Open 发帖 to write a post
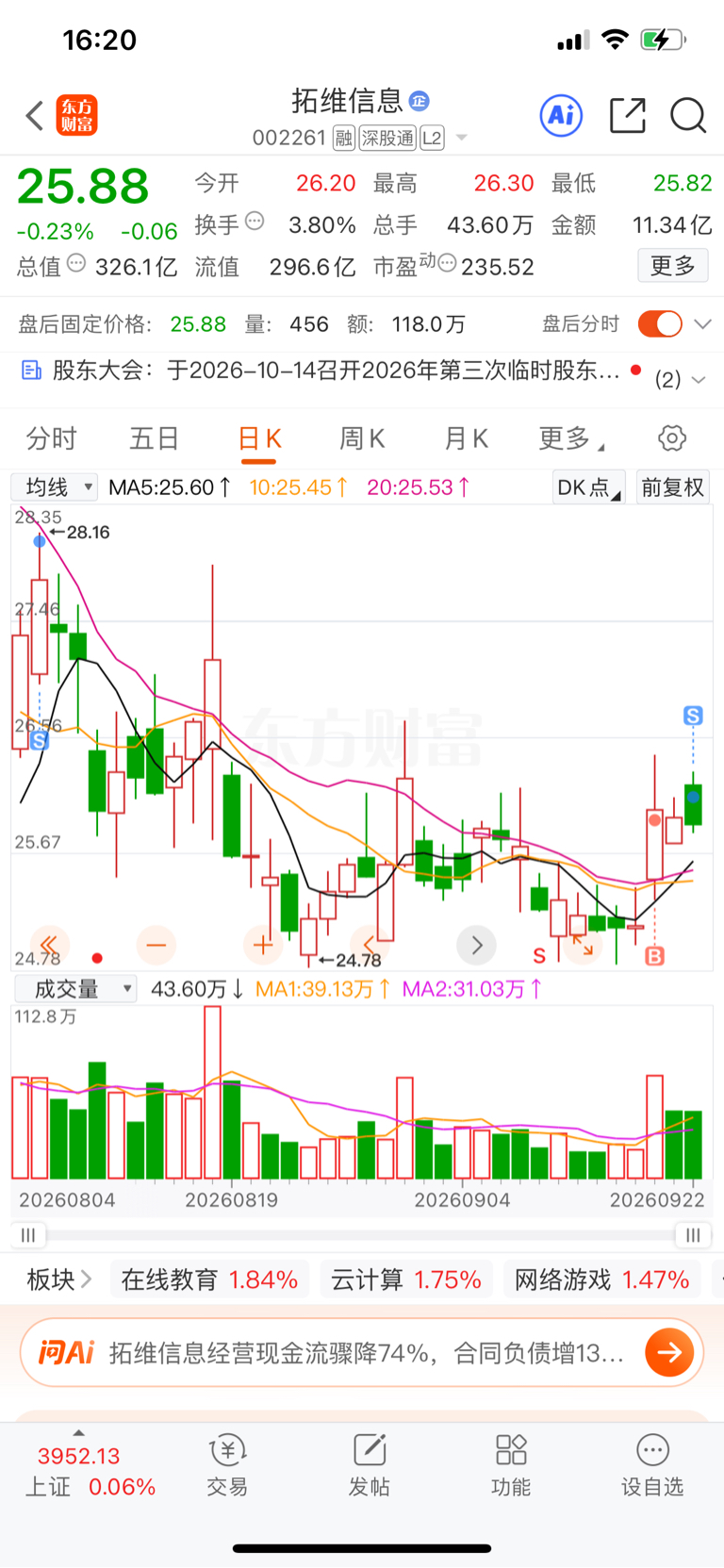This screenshot has width=724, height=1568. click(x=370, y=1465)
